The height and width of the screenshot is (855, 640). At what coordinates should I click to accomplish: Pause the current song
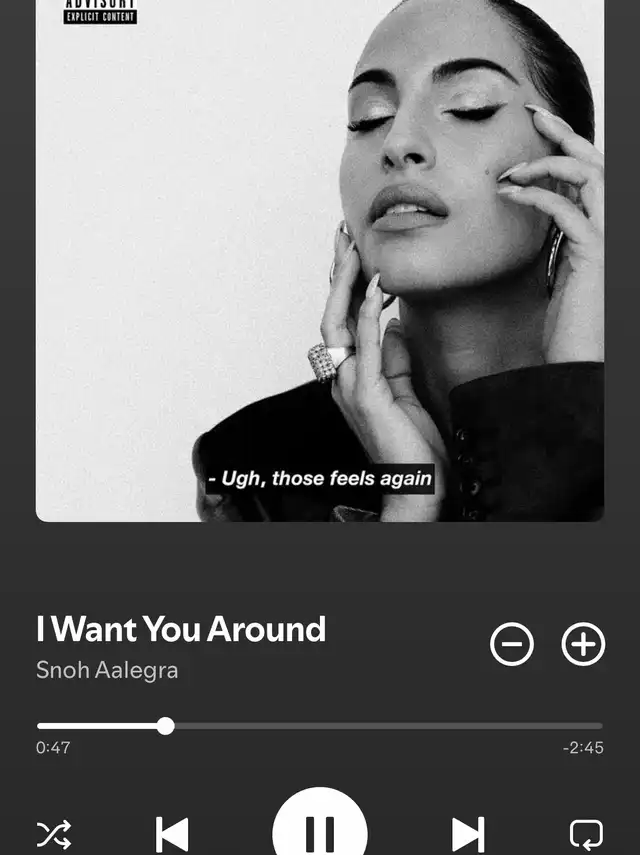tap(320, 831)
